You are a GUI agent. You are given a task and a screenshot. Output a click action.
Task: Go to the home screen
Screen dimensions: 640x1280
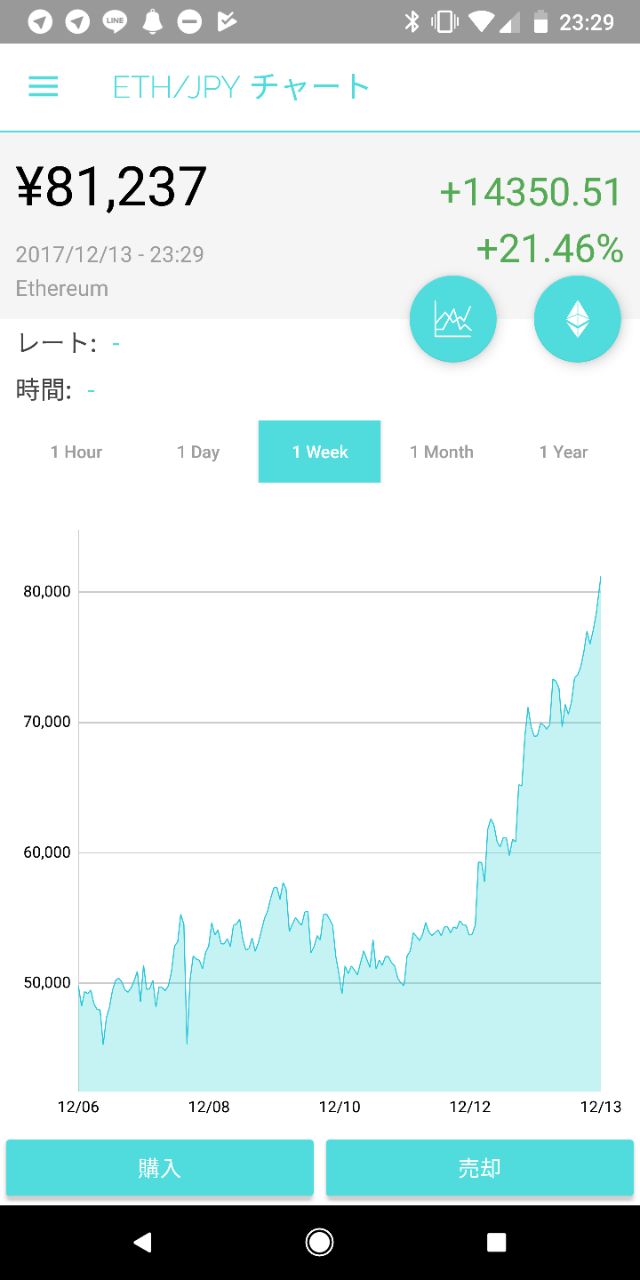pyautogui.click(x=320, y=1242)
